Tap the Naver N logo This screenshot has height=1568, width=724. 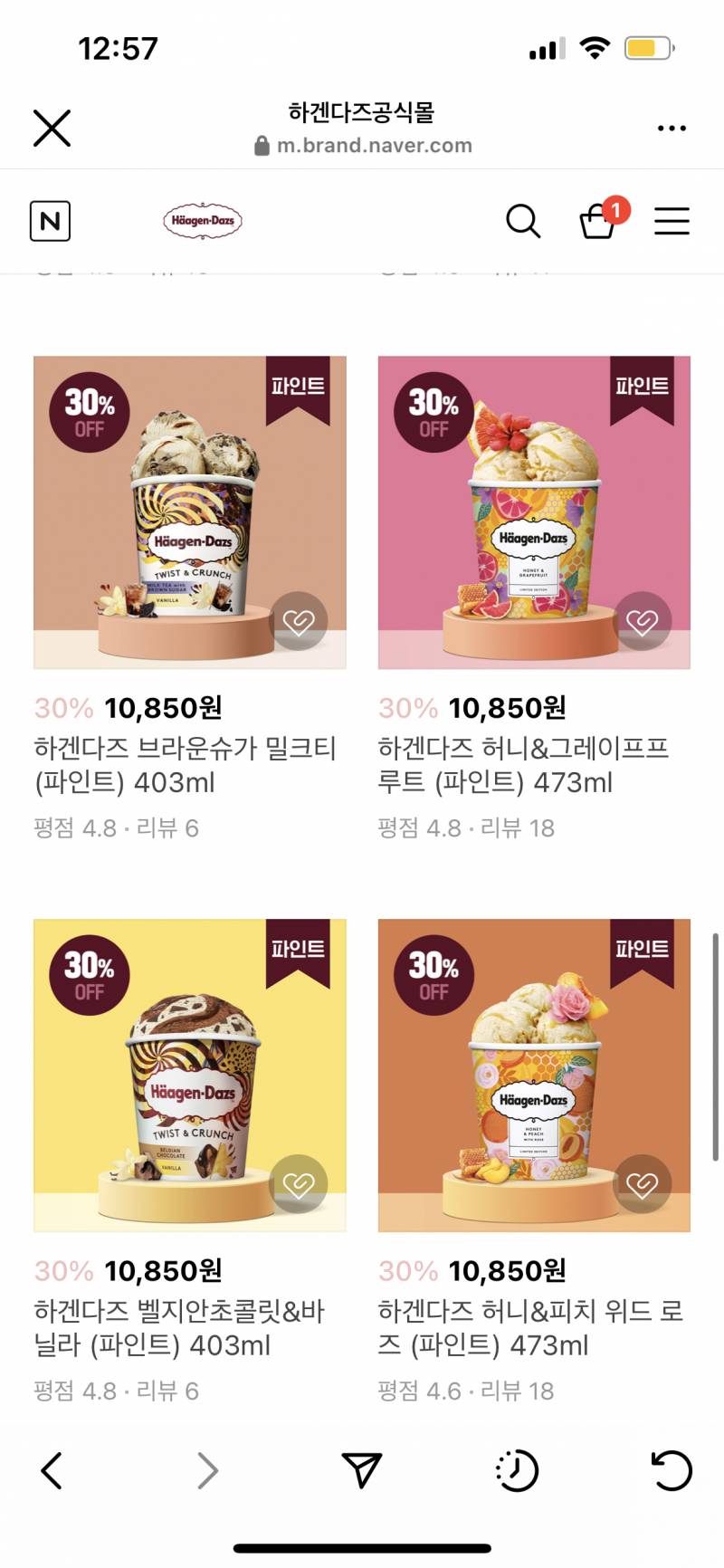pyautogui.click(x=50, y=221)
